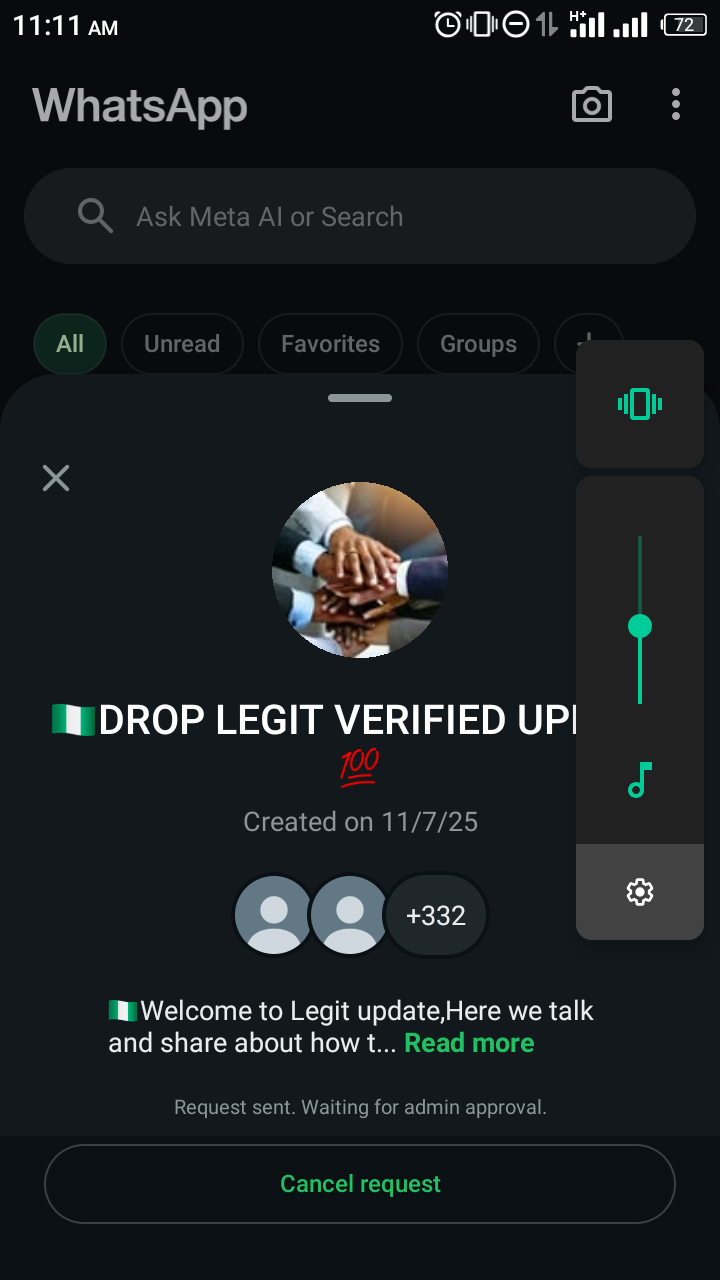Open the three-dot overflow menu
The height and width of the screenshot is (1280, 720).
[676, 105]
